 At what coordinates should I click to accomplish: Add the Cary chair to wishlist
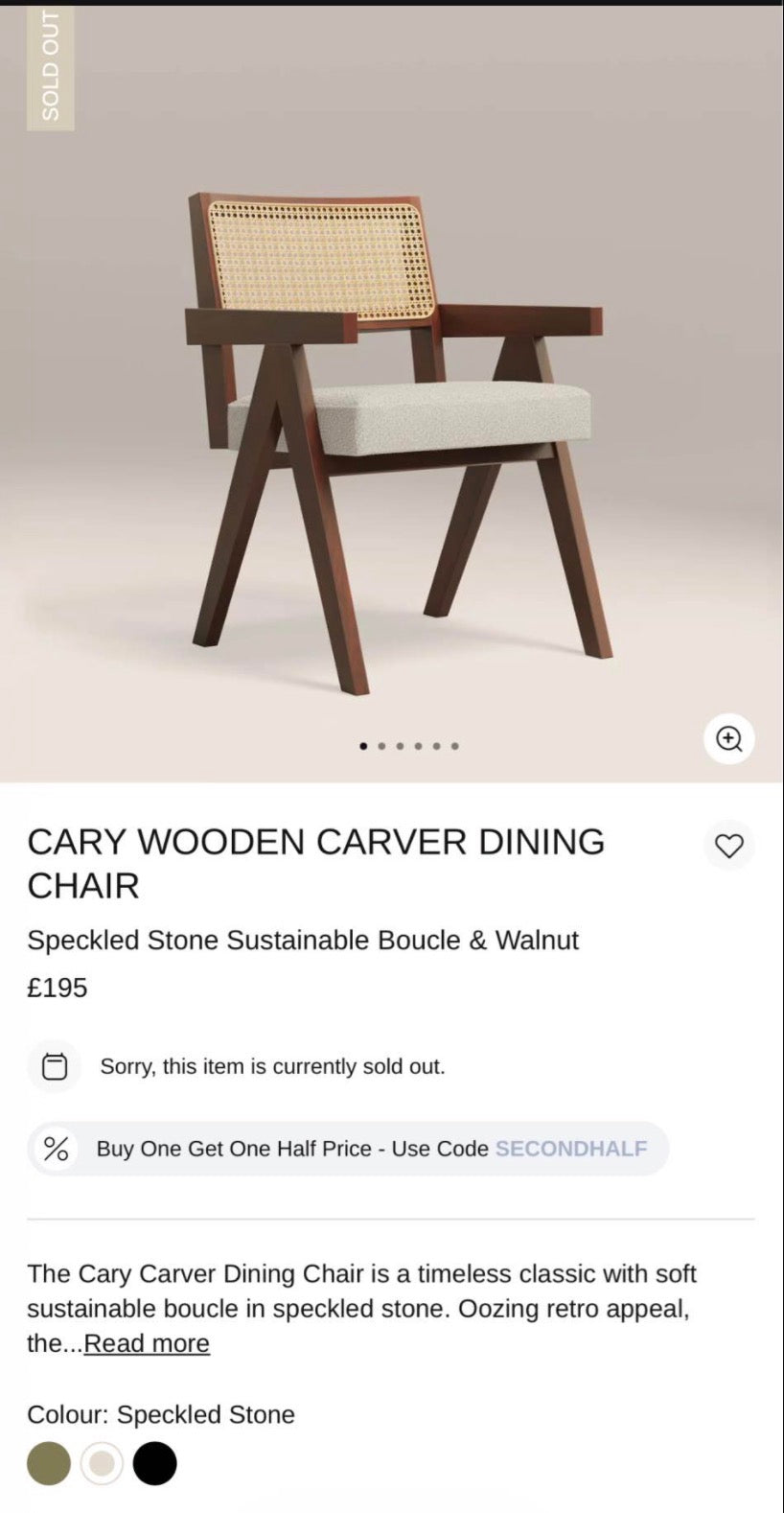729,846
